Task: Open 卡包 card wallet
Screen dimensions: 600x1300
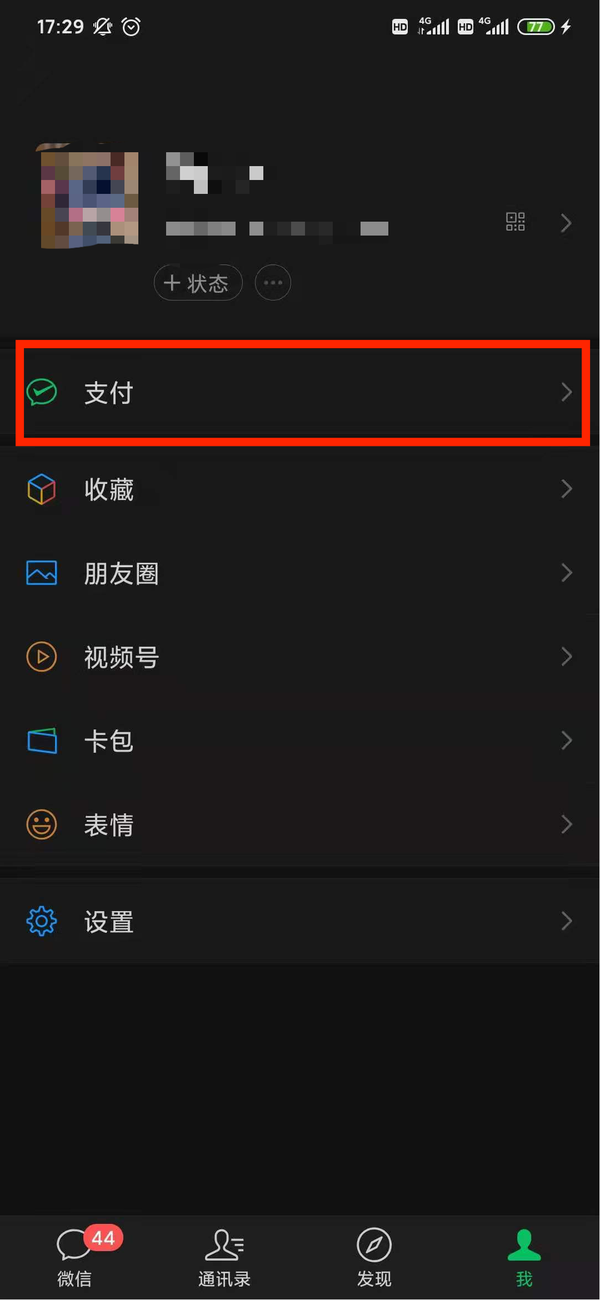Action: [x=300, y=741]
